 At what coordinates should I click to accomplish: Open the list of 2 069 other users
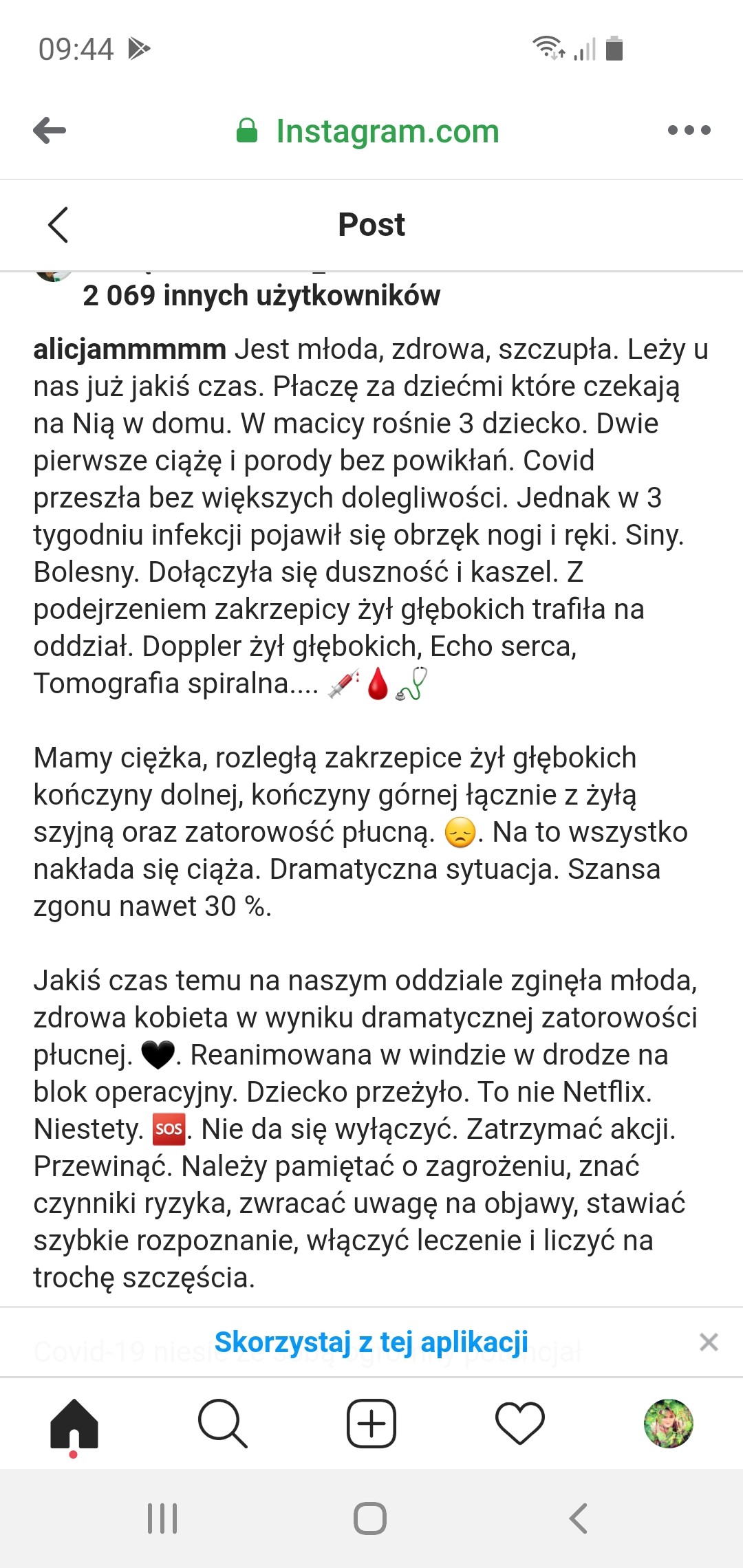261,296
